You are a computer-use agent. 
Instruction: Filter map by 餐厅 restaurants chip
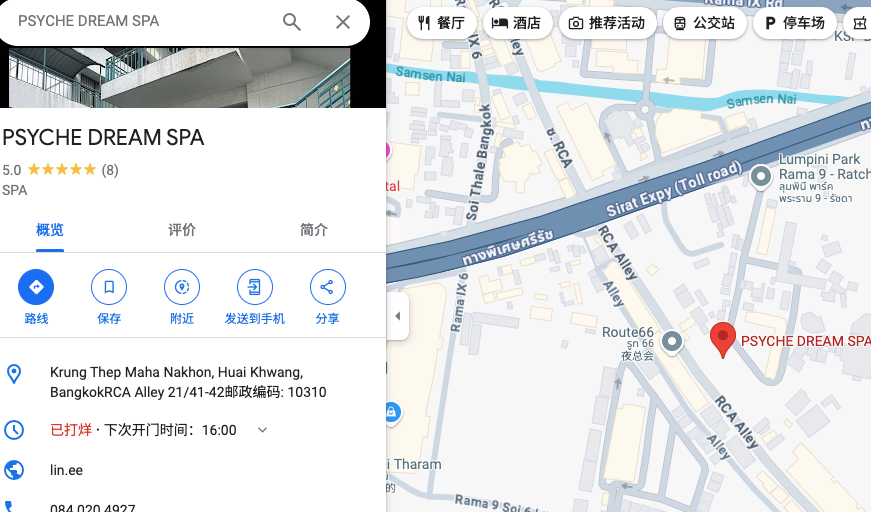[441, 23]
